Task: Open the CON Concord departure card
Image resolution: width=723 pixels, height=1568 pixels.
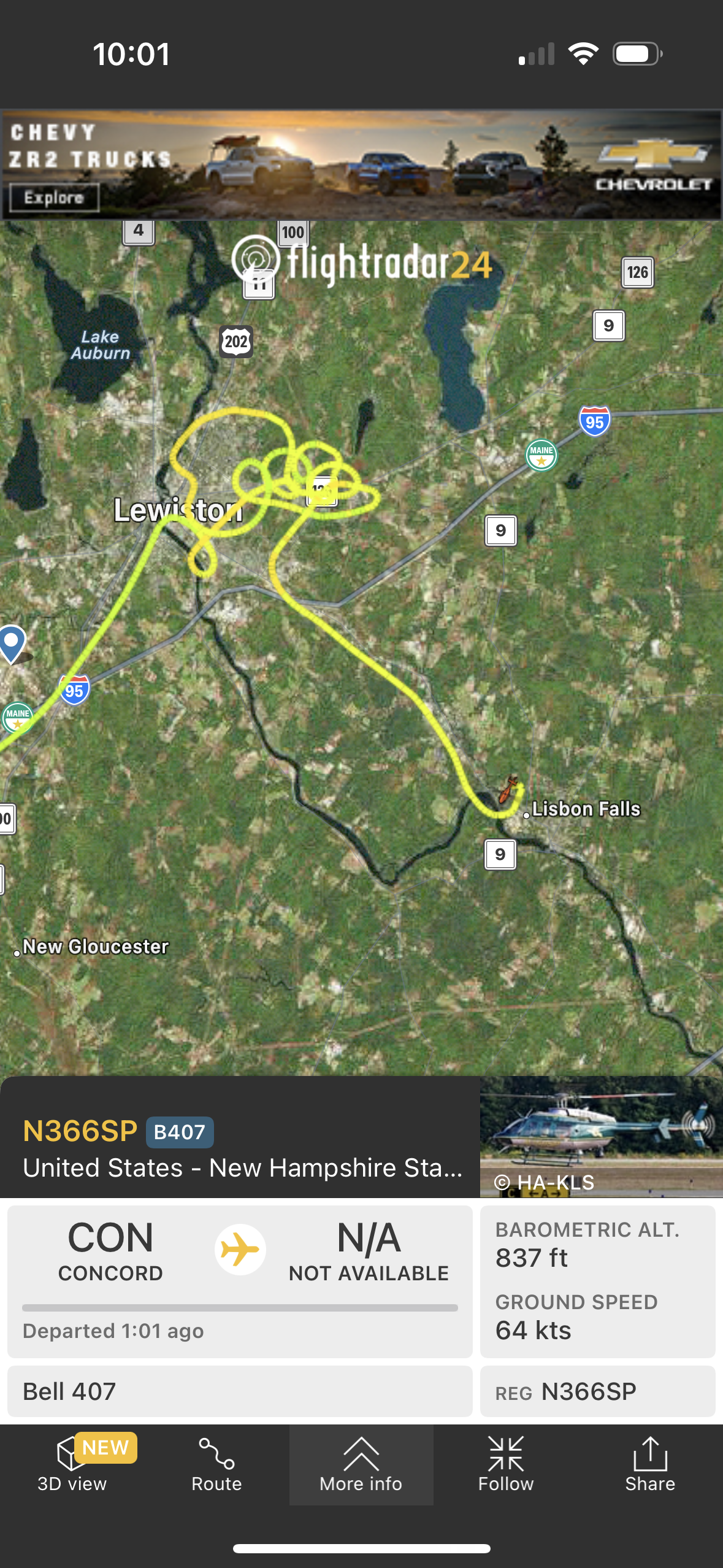Action: (x=240, y=1281)
